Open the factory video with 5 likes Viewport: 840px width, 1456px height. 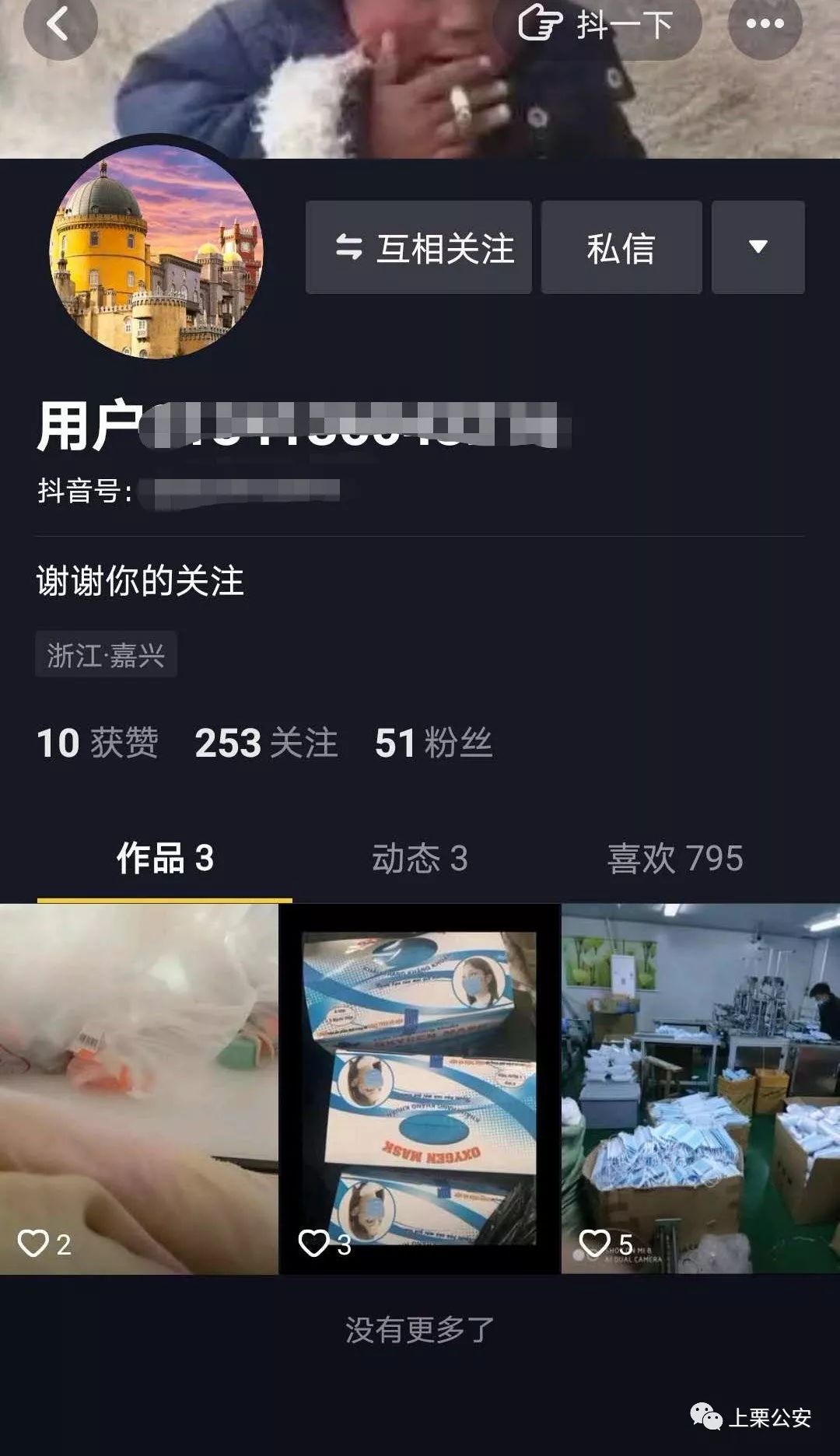[x=700, y=1087]
